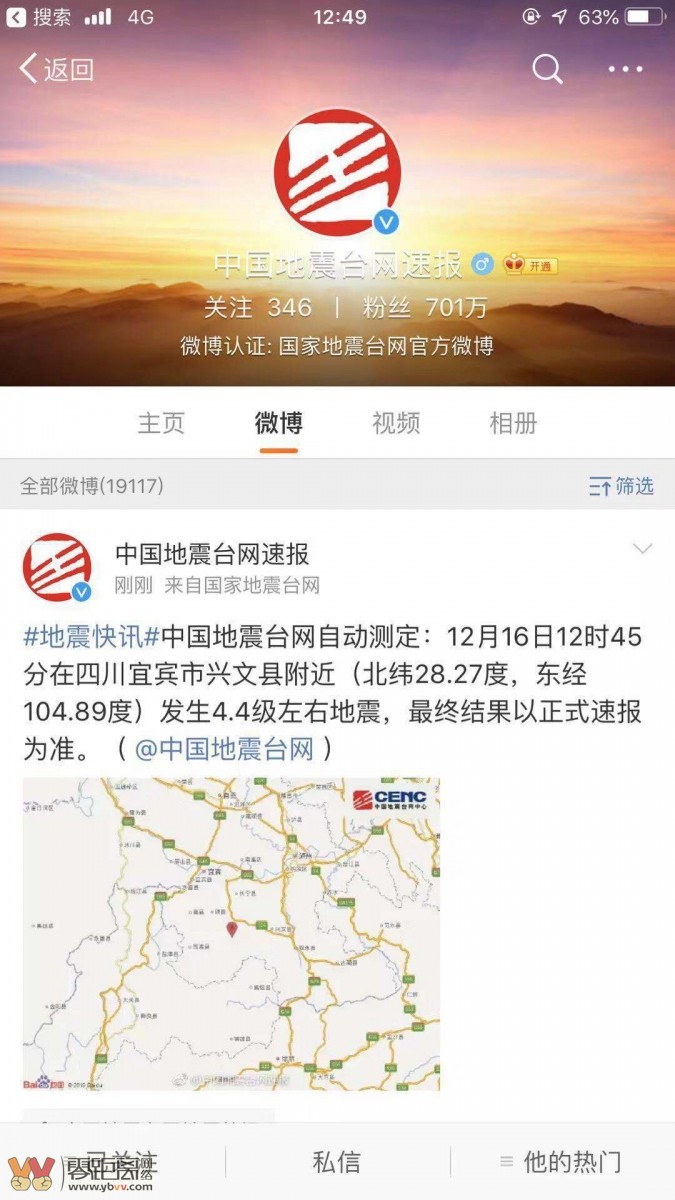
Task: Go back using the 返回 arrow
Action: click(x=56, y=69)
